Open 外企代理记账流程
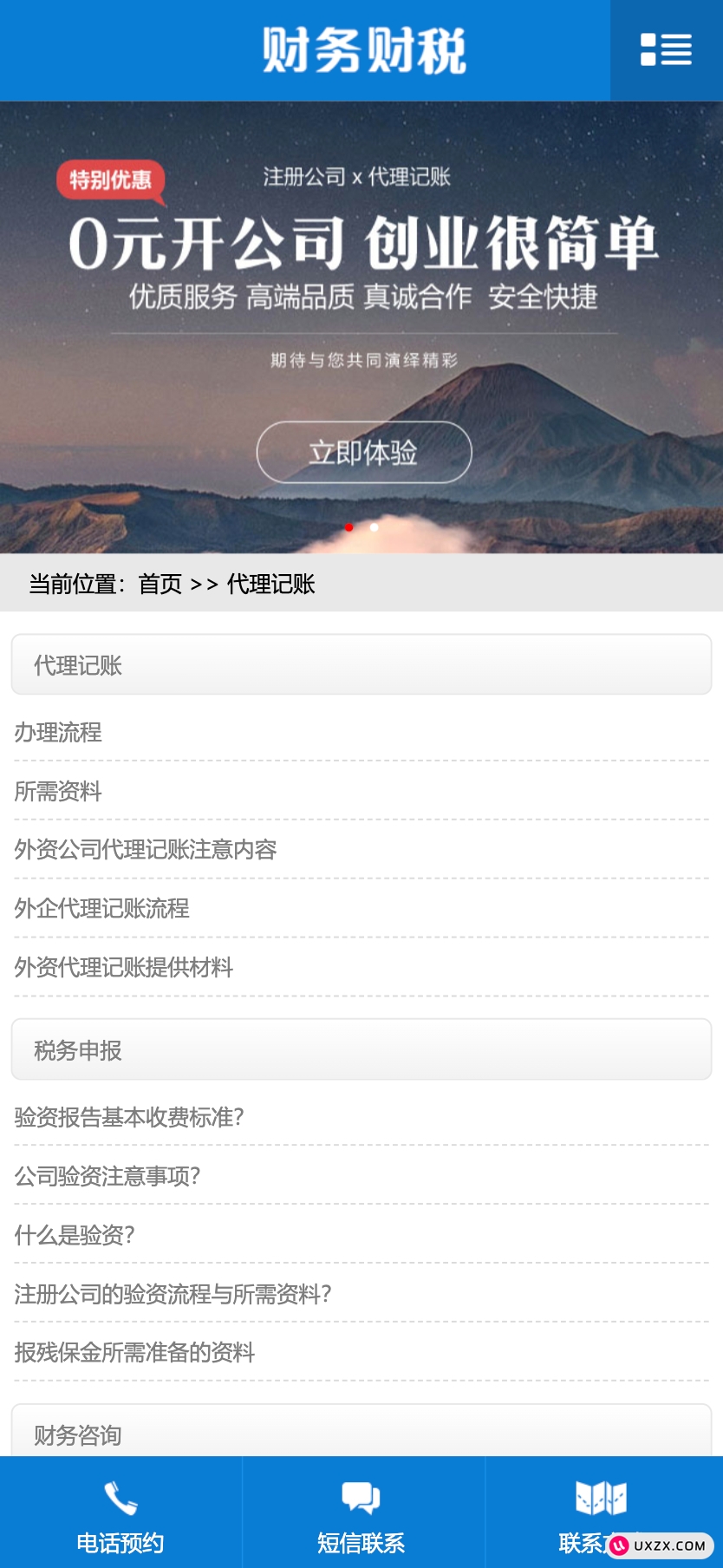The width and height of the screenshot is (723, 1568). click(101, 908)
